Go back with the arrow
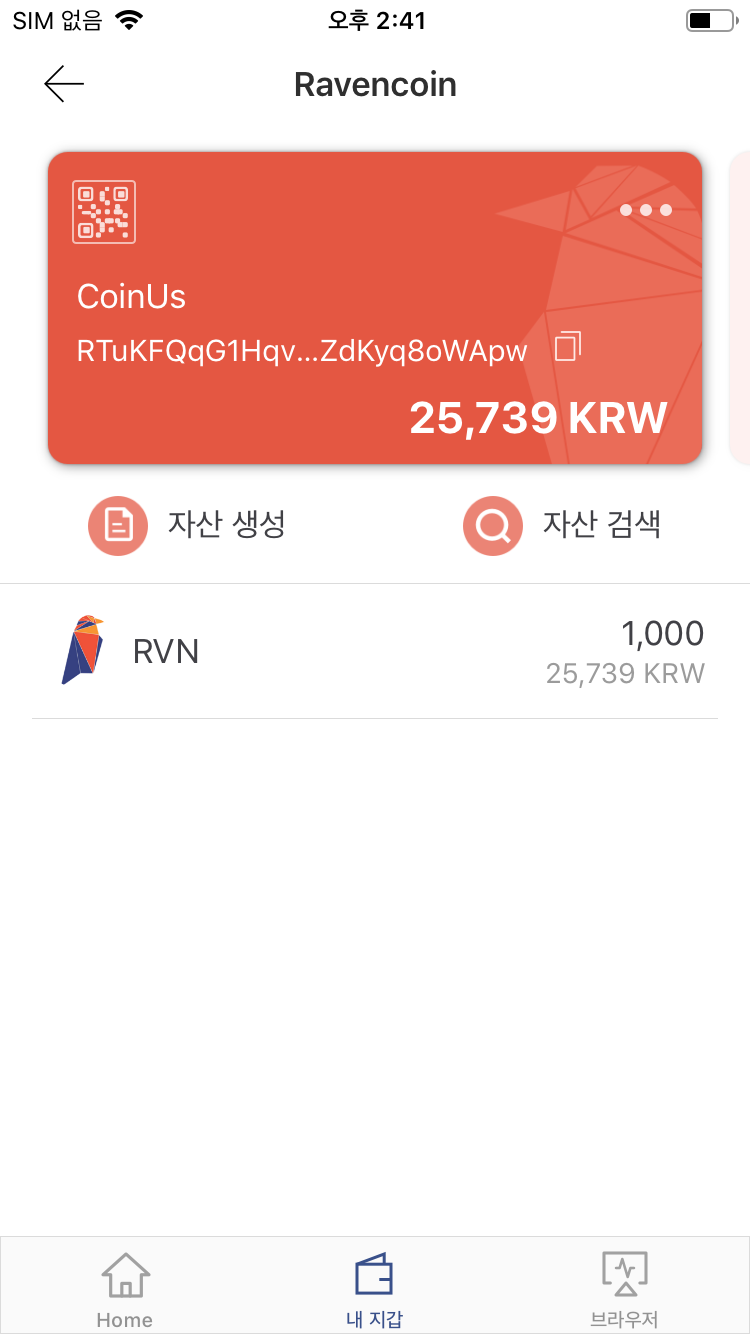Screen dimensions: 750x1334 [x=62, y=83]
